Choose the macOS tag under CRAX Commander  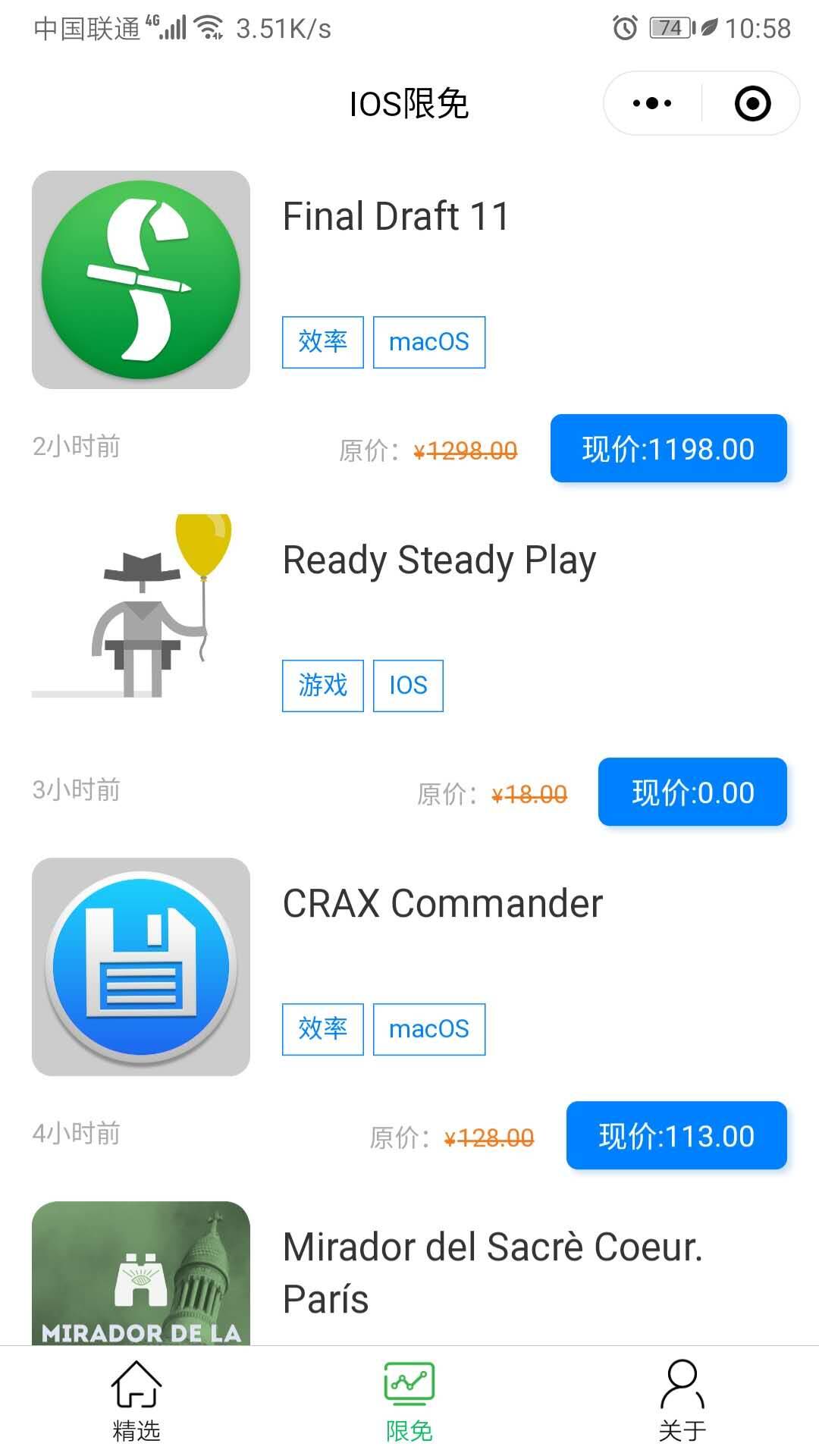point(429,1029)
